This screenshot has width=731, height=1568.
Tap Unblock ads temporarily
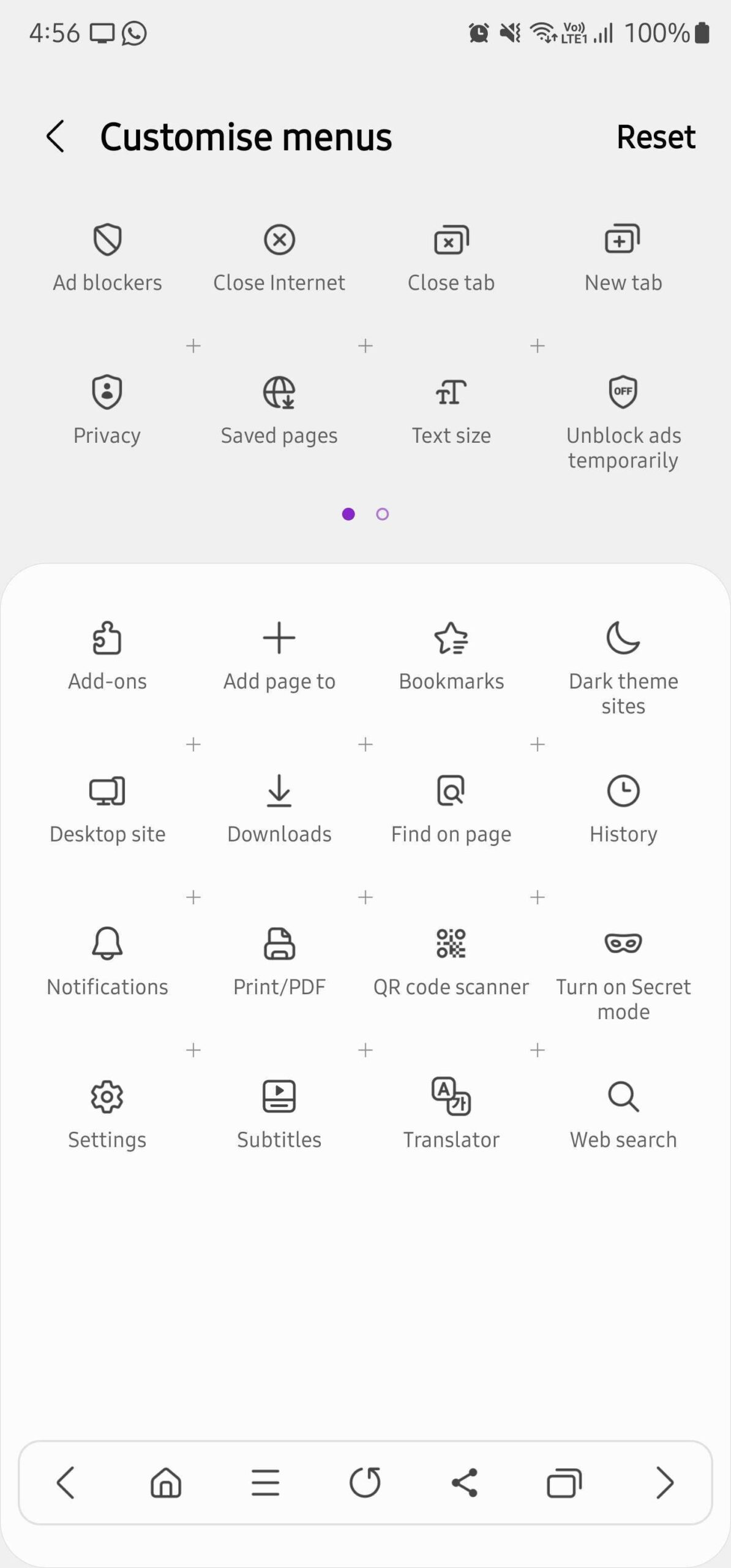pos(623,421)
